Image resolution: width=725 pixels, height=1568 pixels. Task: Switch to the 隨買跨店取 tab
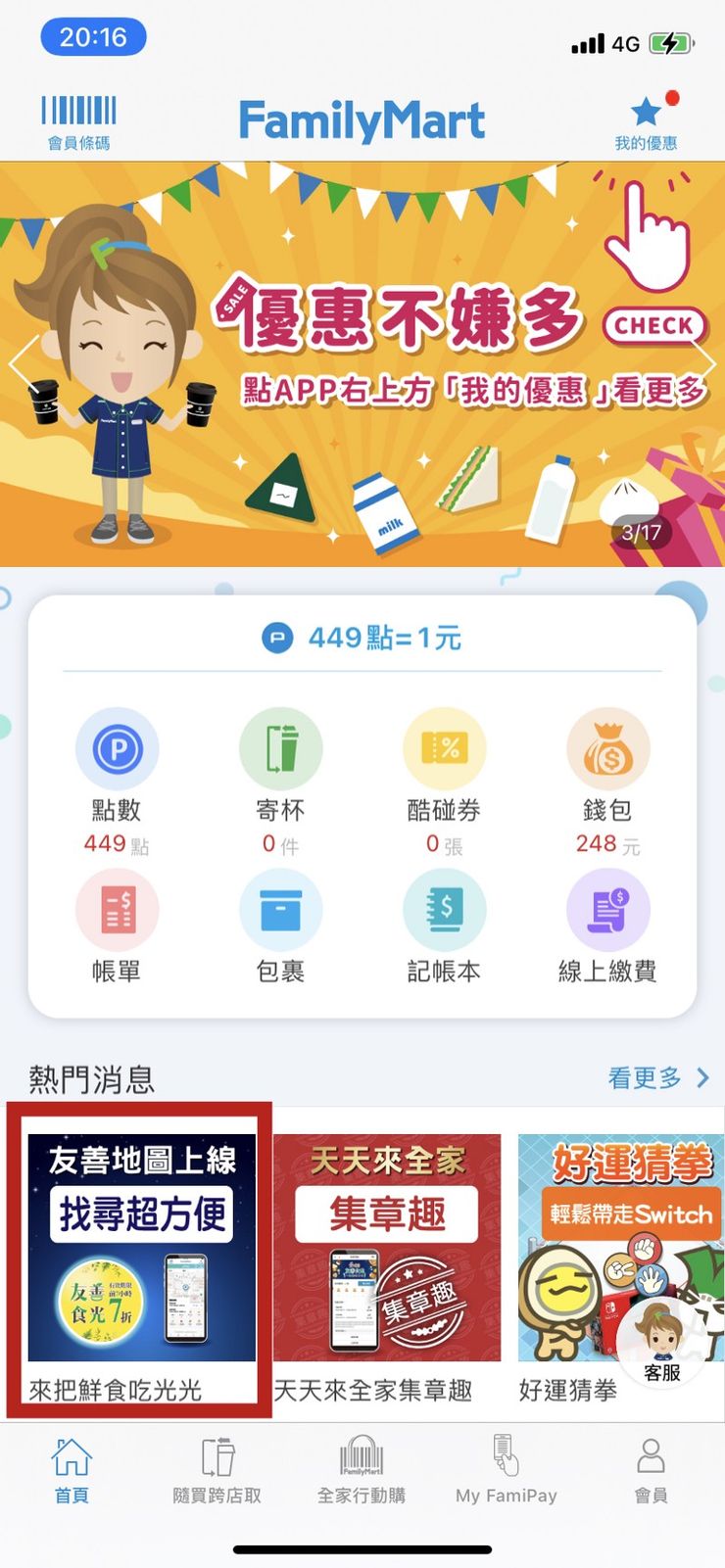217,1468
